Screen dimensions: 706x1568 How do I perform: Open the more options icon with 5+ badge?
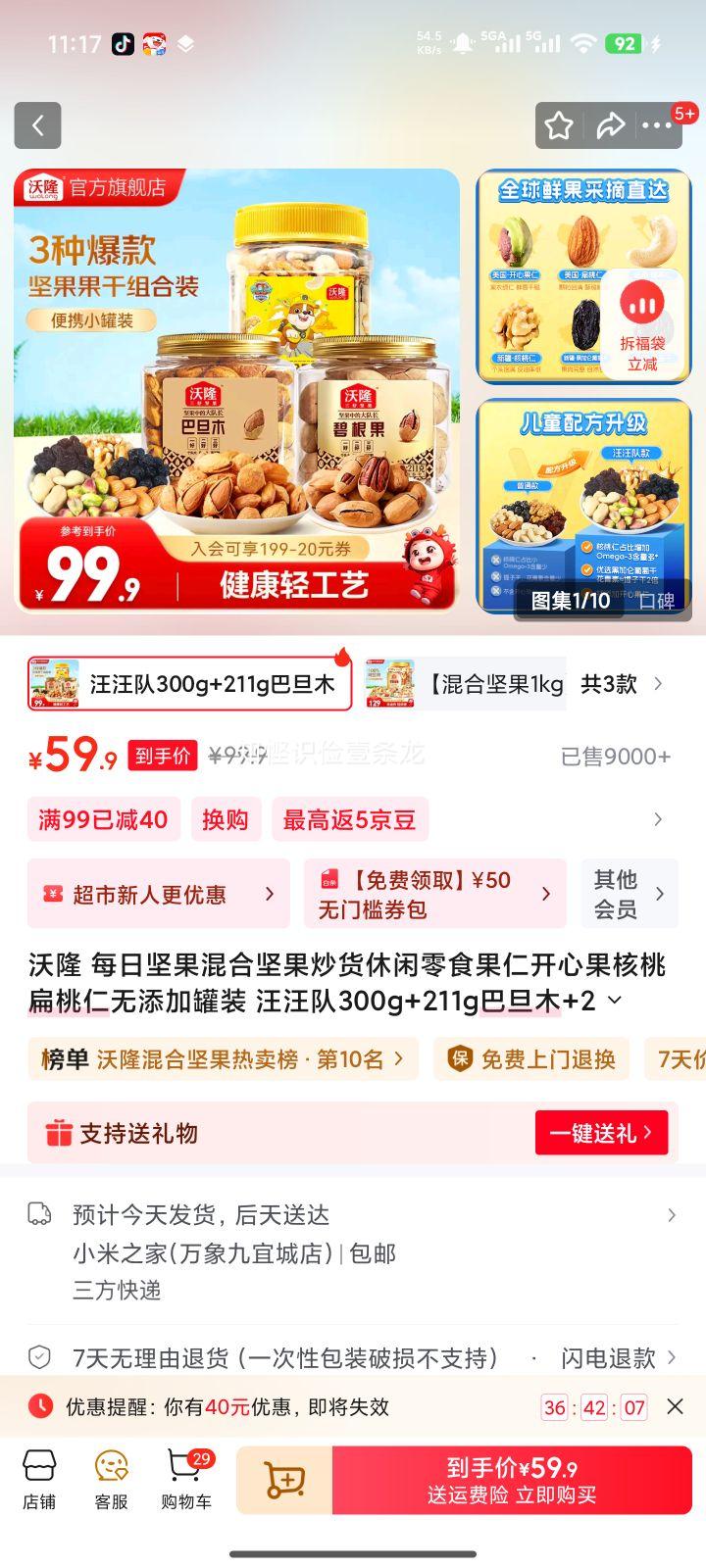pos(658,125)
